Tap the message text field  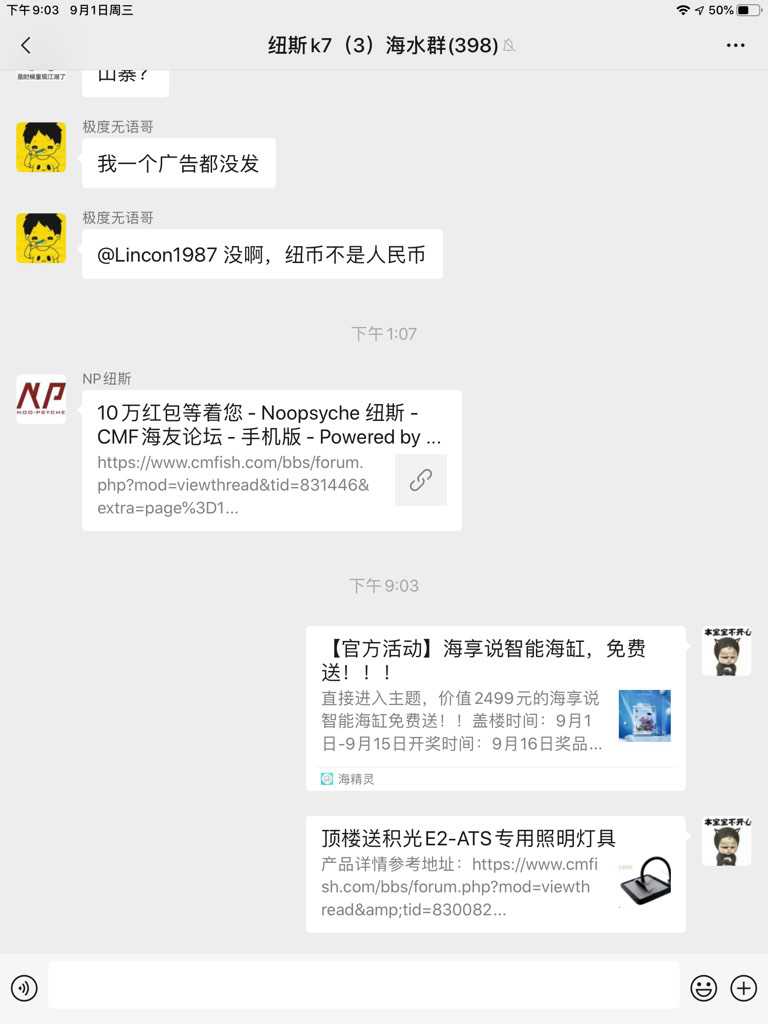[x=363, y=986]
